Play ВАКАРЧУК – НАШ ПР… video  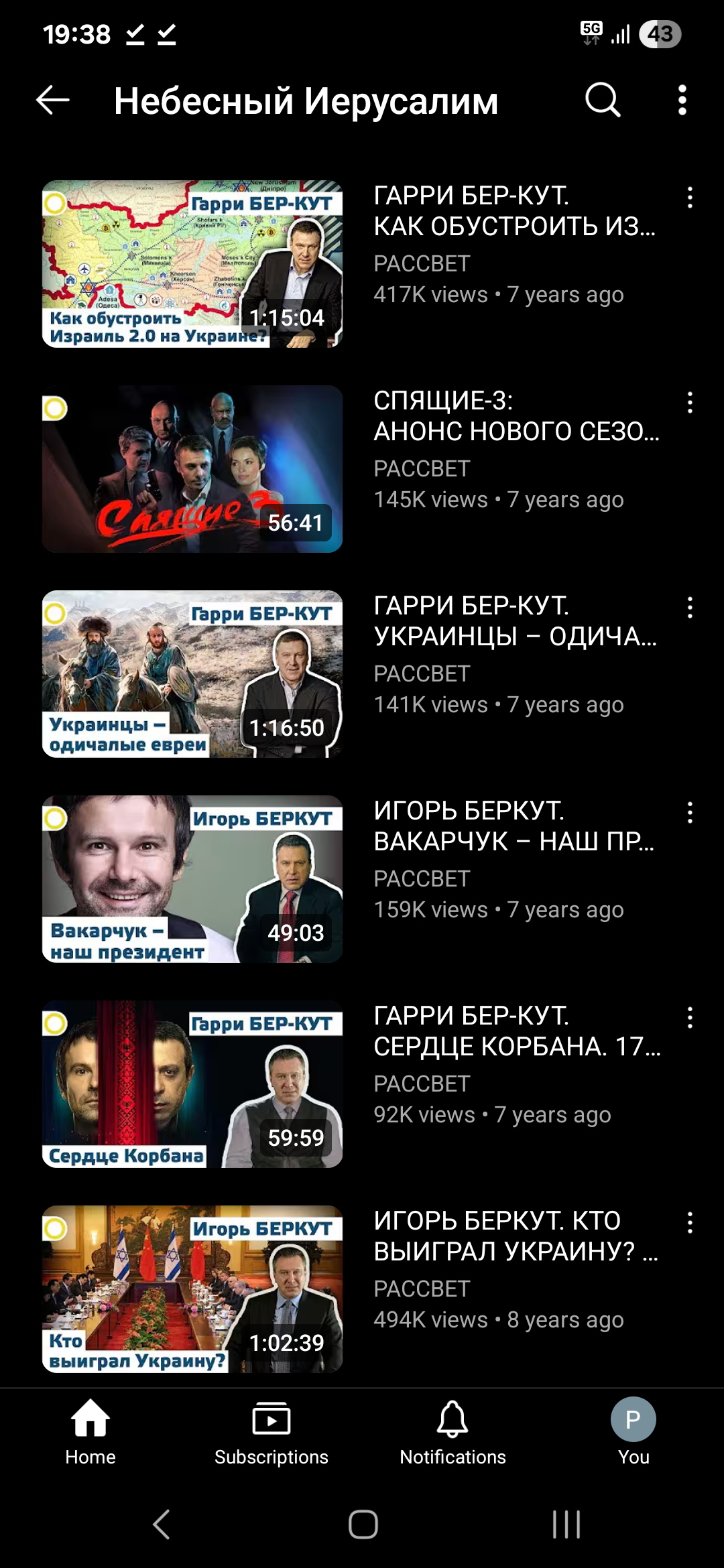[x=192, y=879]
